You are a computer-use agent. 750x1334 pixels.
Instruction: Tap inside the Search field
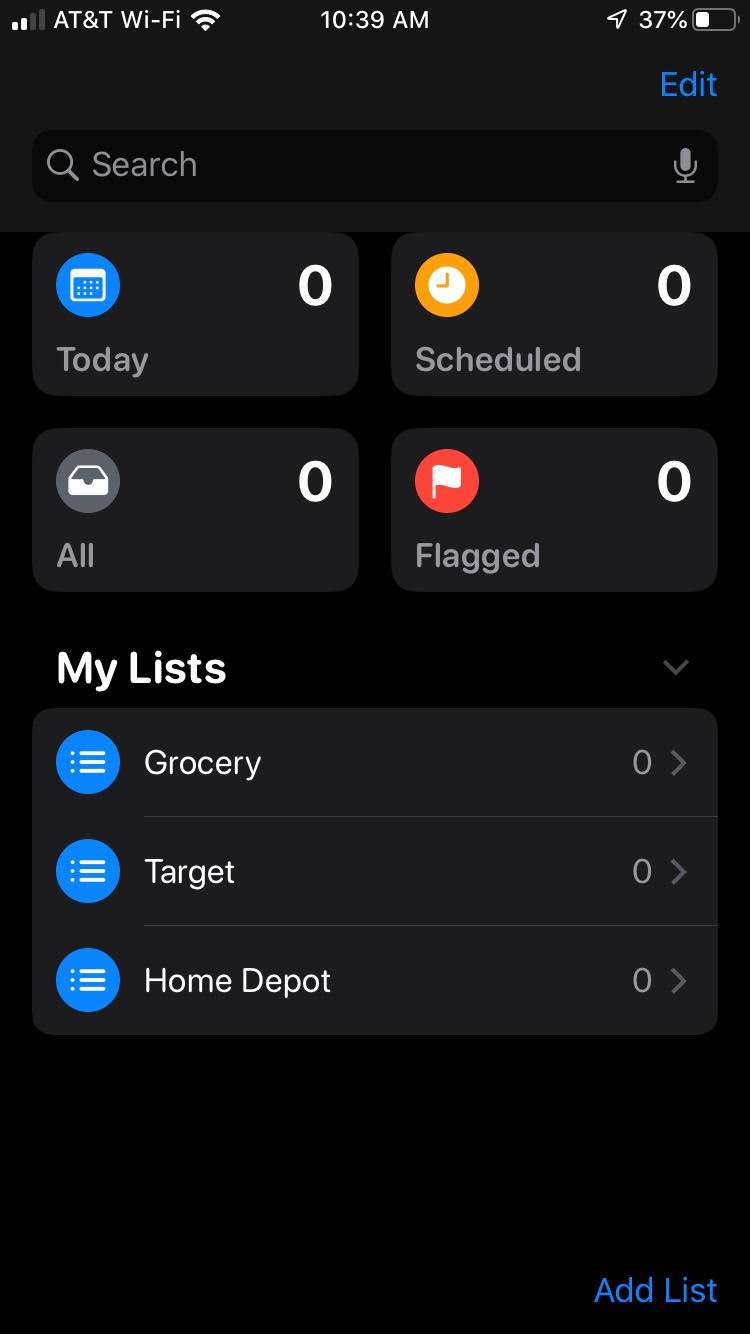(x=300, y=165)
